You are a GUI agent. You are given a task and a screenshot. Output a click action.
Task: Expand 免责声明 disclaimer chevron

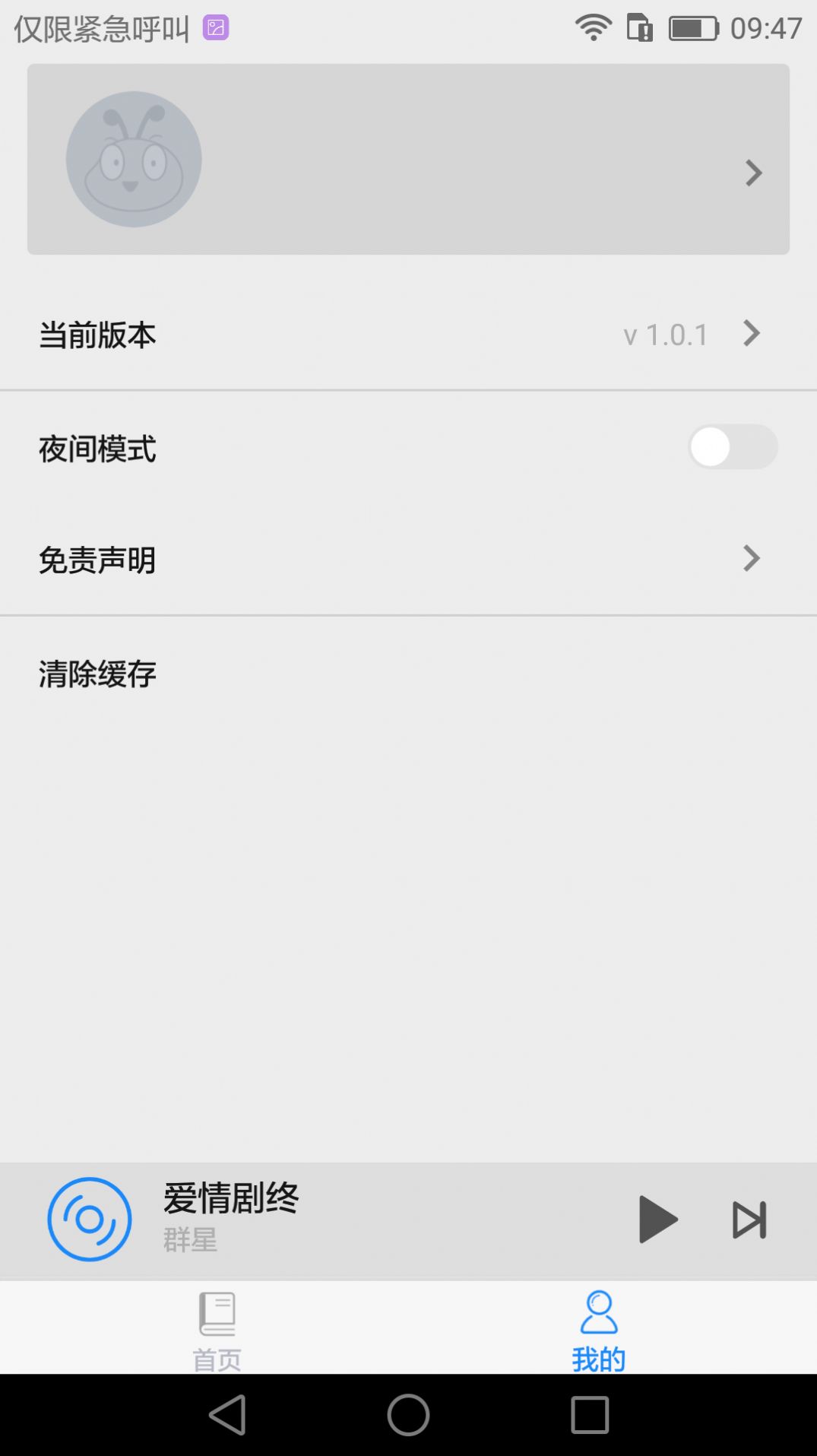click(x=751, y=559)
